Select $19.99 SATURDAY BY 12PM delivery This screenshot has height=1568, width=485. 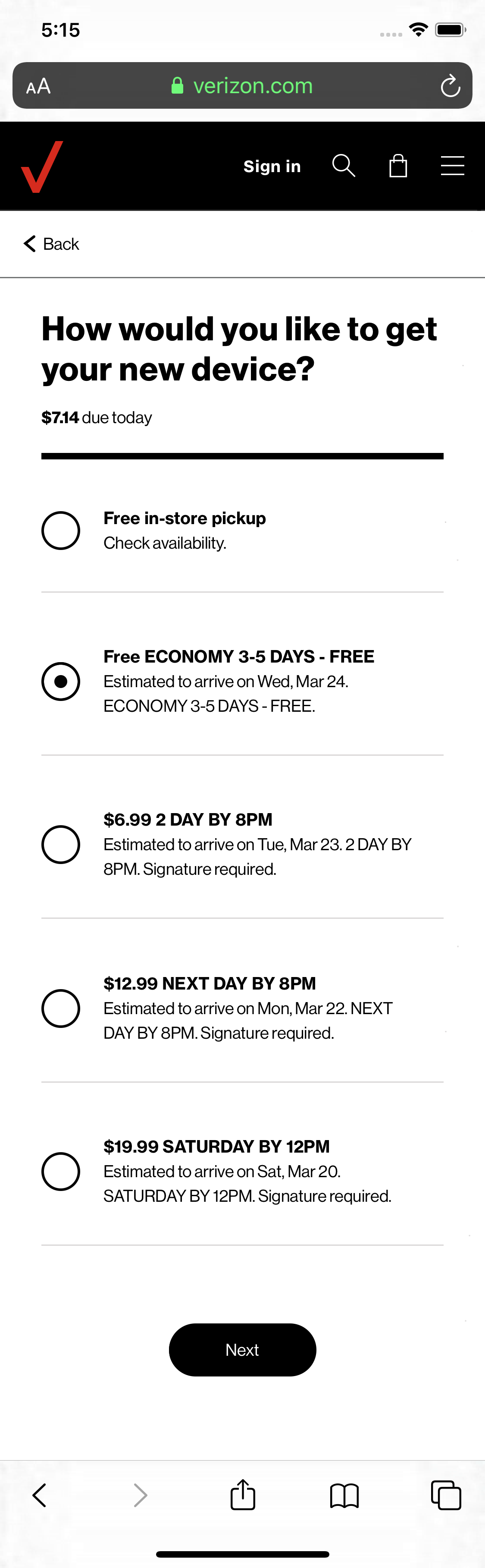pos(61,1171)
